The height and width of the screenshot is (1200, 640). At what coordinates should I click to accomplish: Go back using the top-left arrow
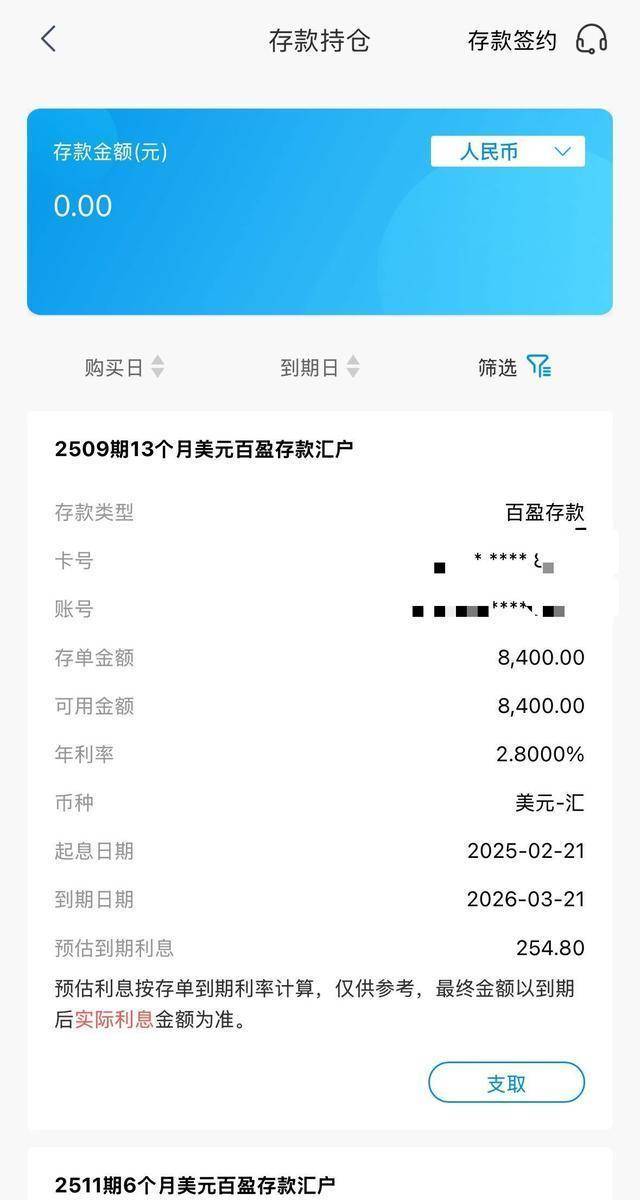(x=48, y=40)
